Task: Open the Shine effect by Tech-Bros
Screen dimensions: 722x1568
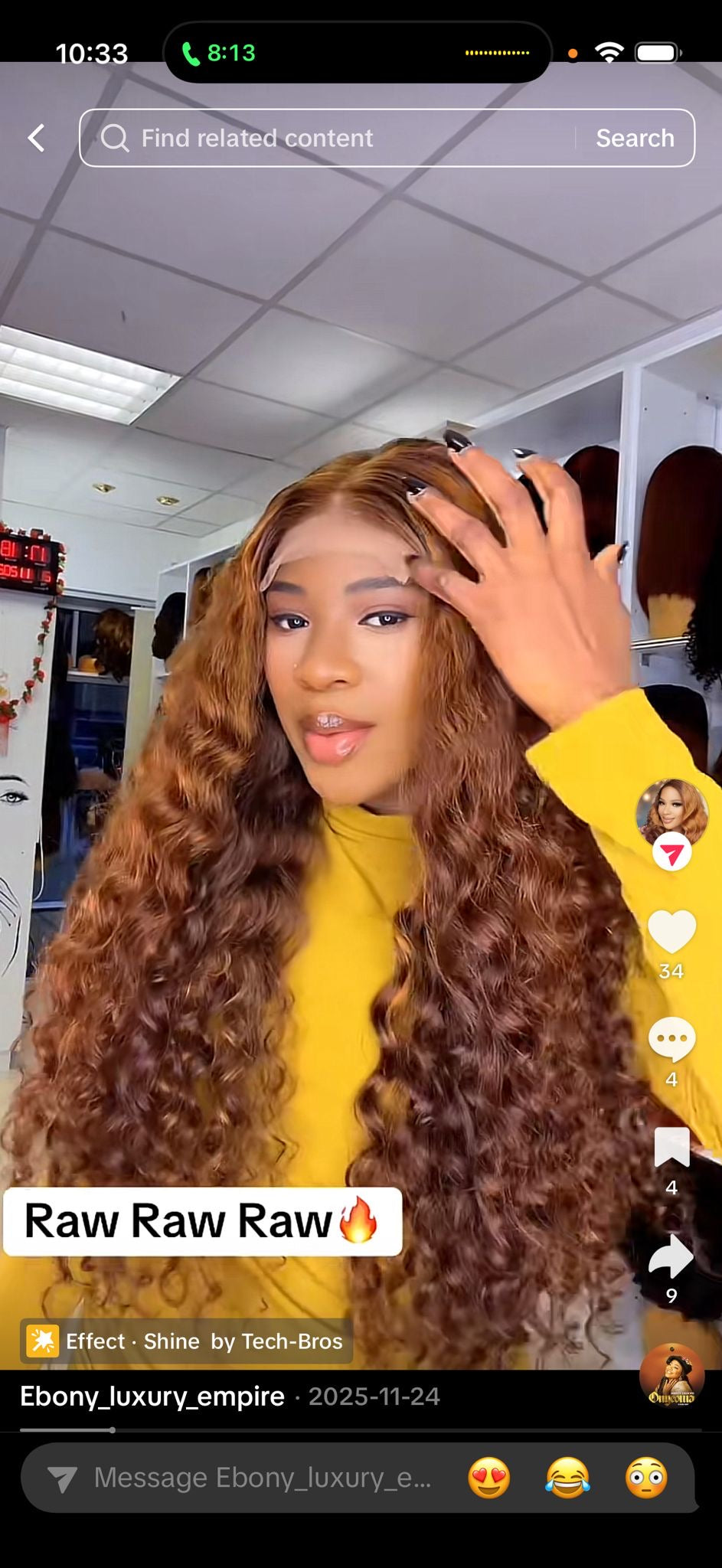Action: pyautogui.click(x=186, y=1341)
